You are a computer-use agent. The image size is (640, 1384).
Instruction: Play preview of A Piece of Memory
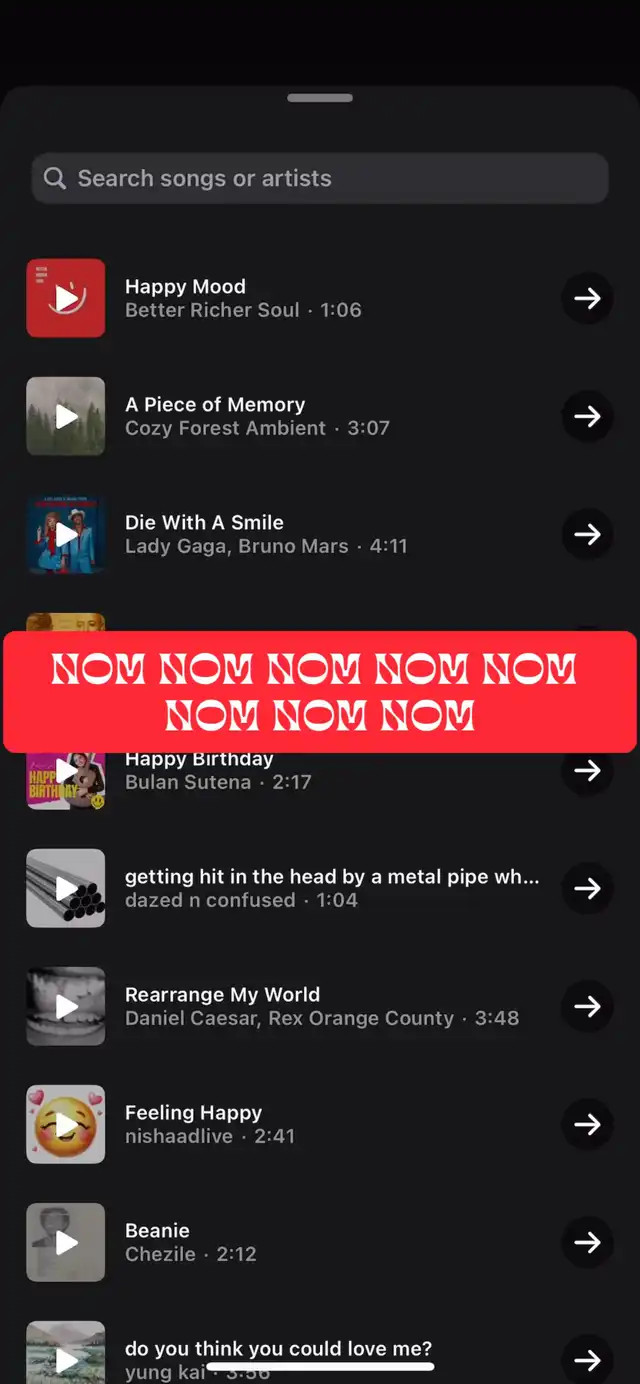pos(66,416)
